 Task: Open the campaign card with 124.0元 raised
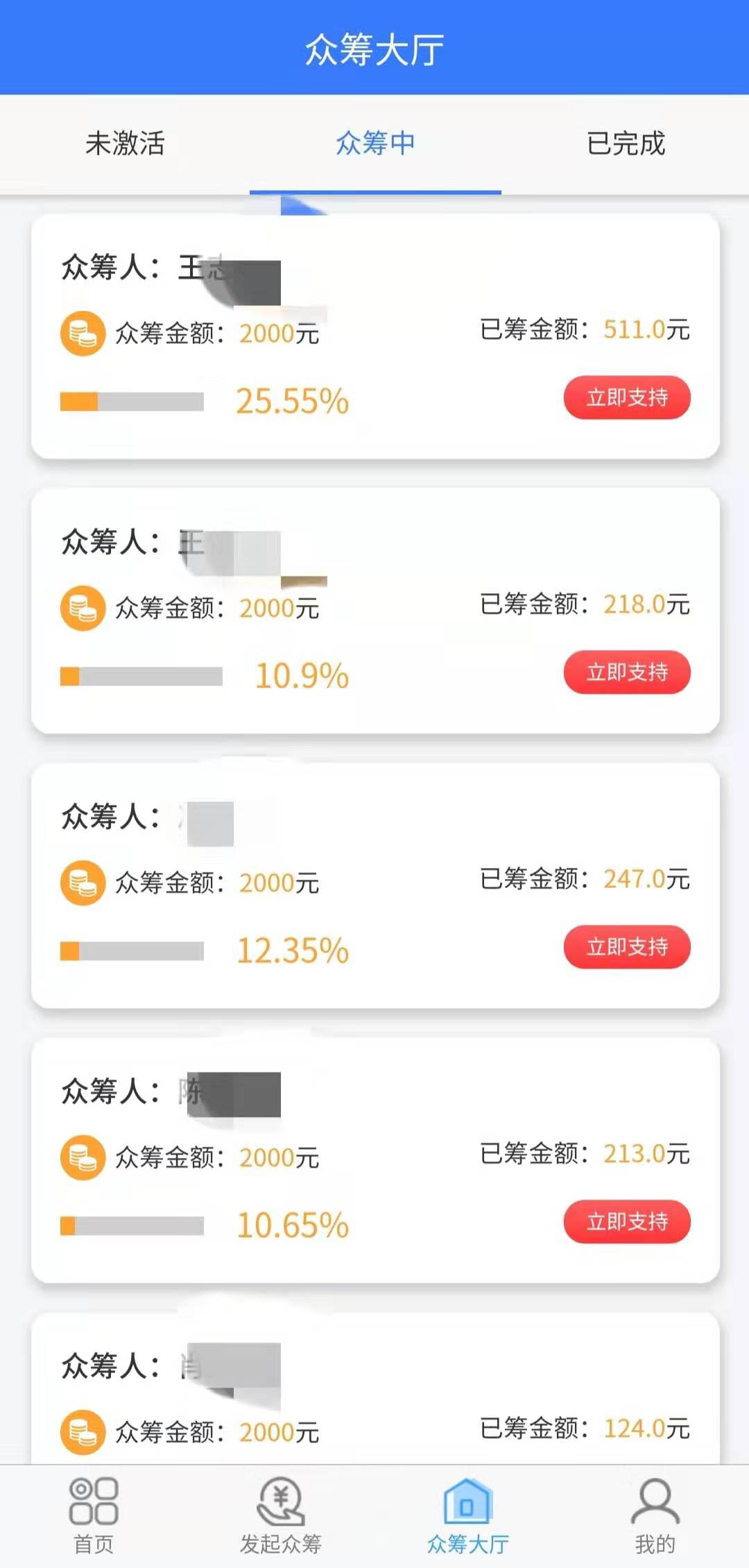click(374, 1395)
